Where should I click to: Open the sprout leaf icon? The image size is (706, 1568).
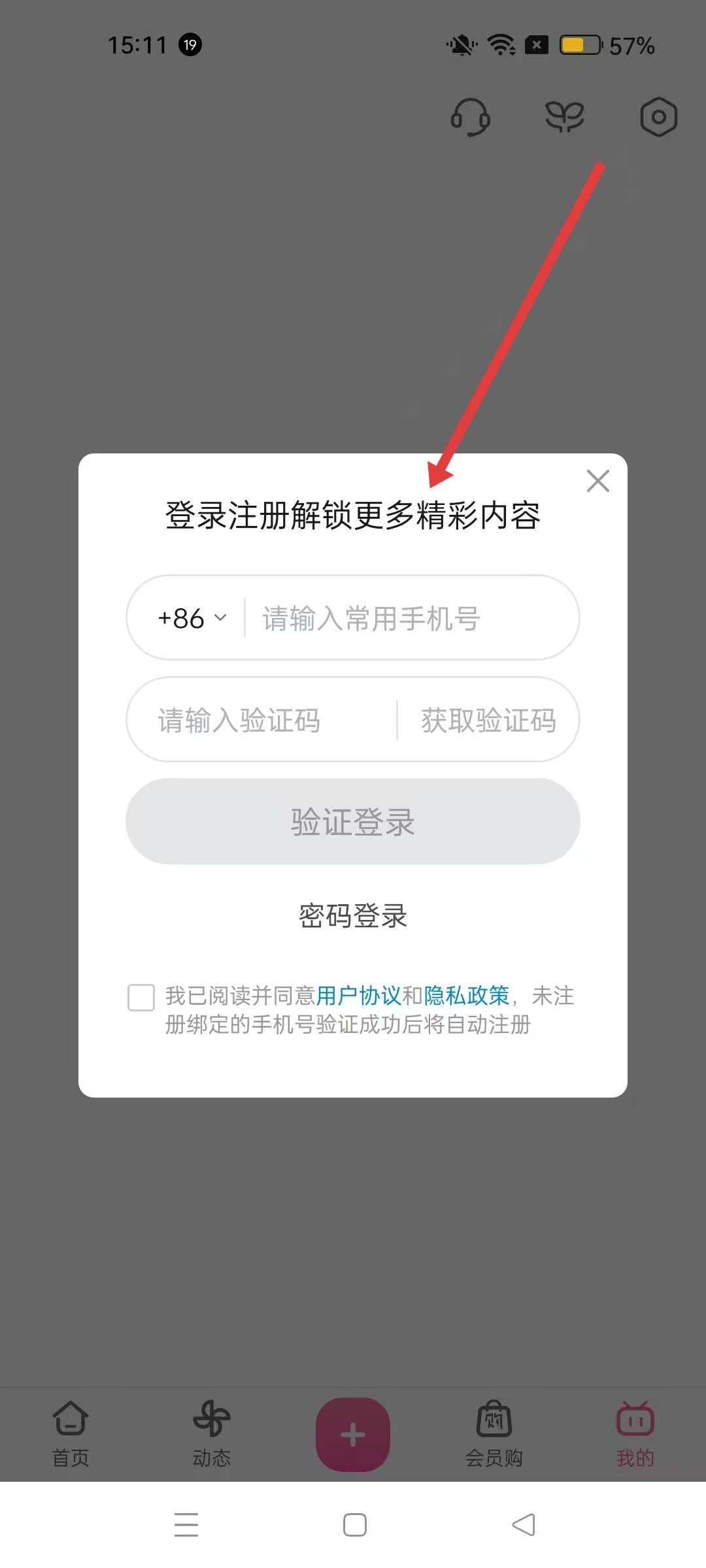pos(565,118)
